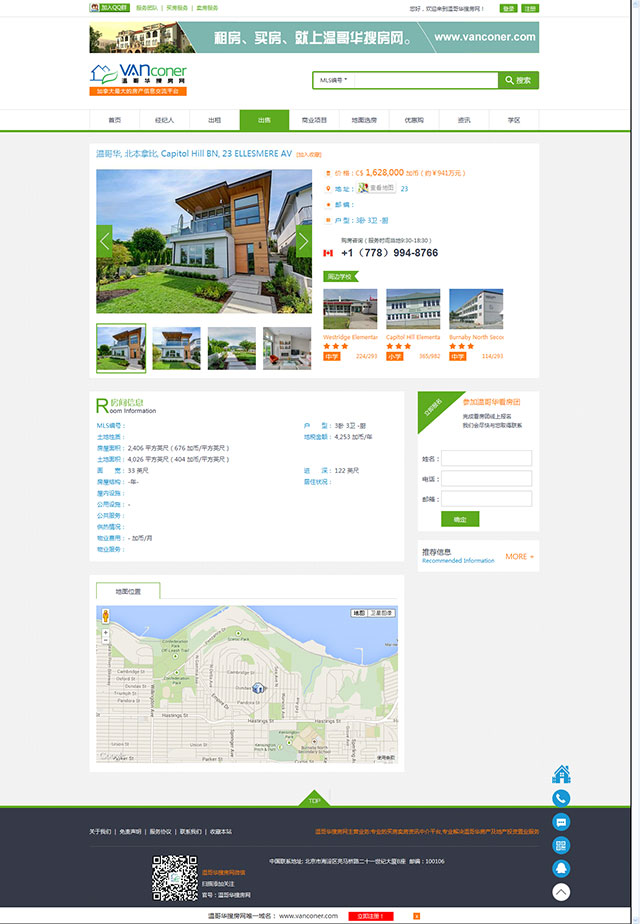This screenshot has height=924, width=640.
Task: Open the 地图选房 tab
Action: (364, 120)
